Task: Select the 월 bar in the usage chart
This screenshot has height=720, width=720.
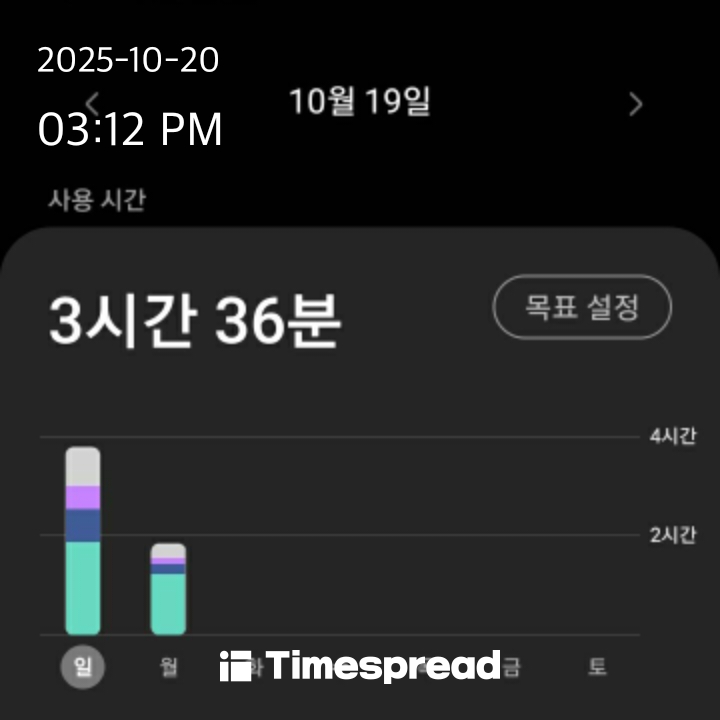Action: coord(168,589)
